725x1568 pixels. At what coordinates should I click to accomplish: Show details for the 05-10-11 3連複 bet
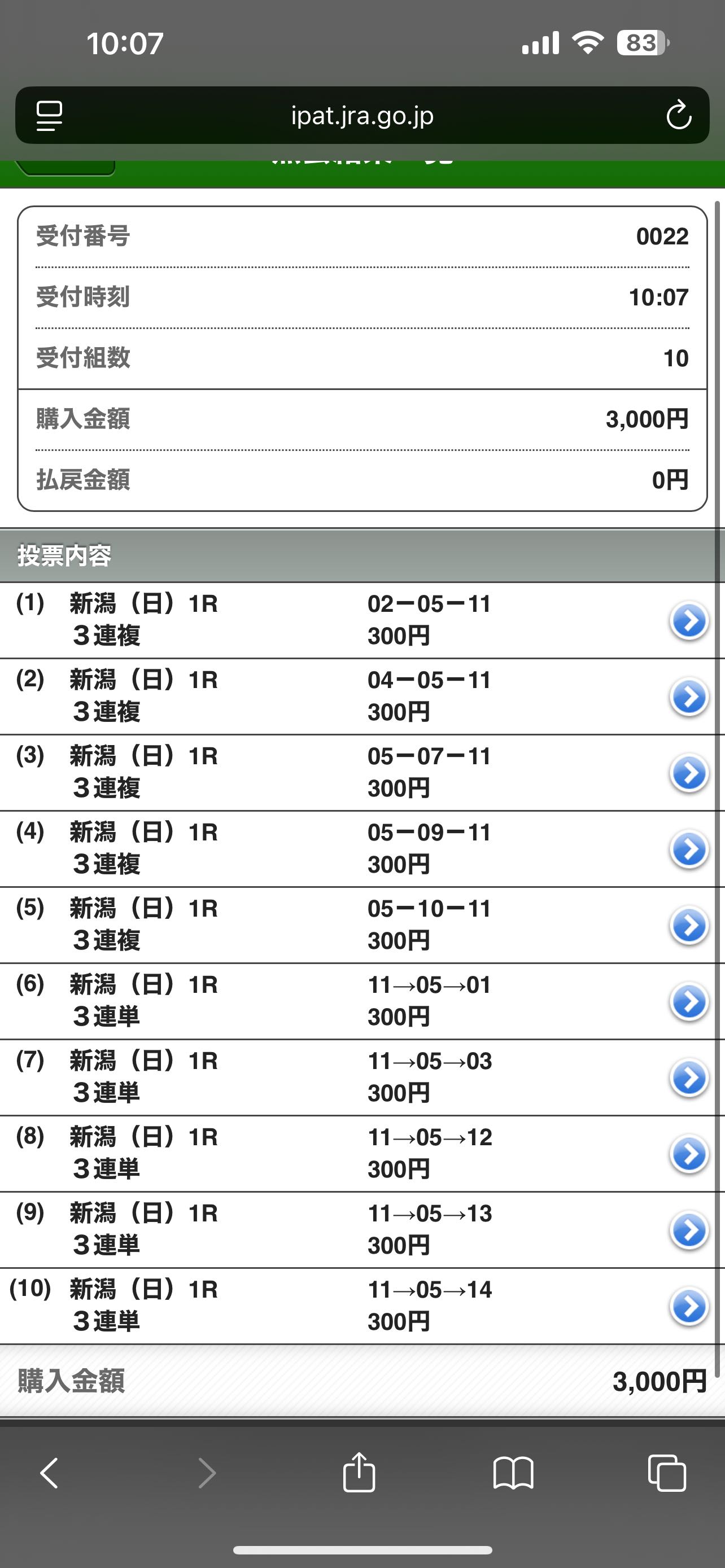(x=688, y=925)
